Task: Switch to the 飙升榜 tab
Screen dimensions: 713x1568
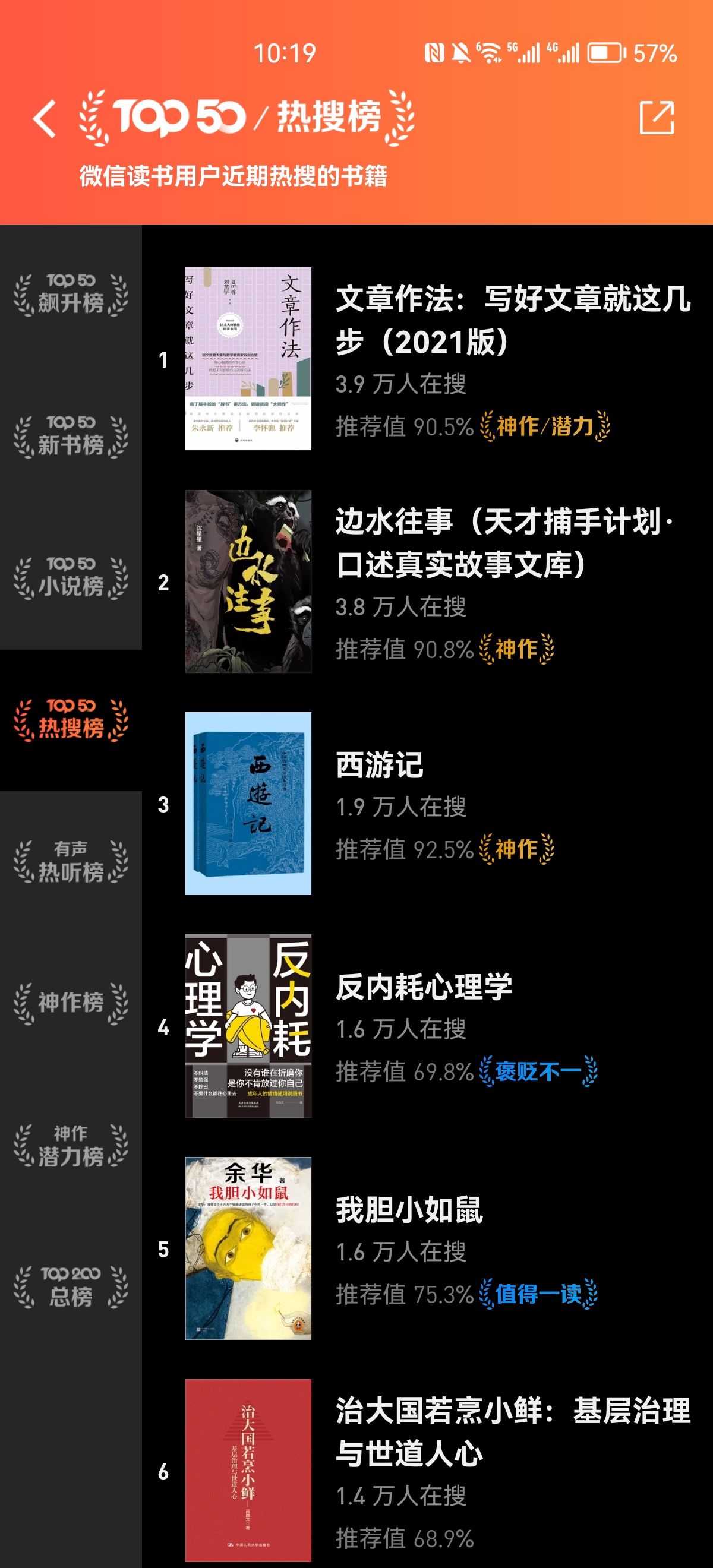Action: click(71, 295)
